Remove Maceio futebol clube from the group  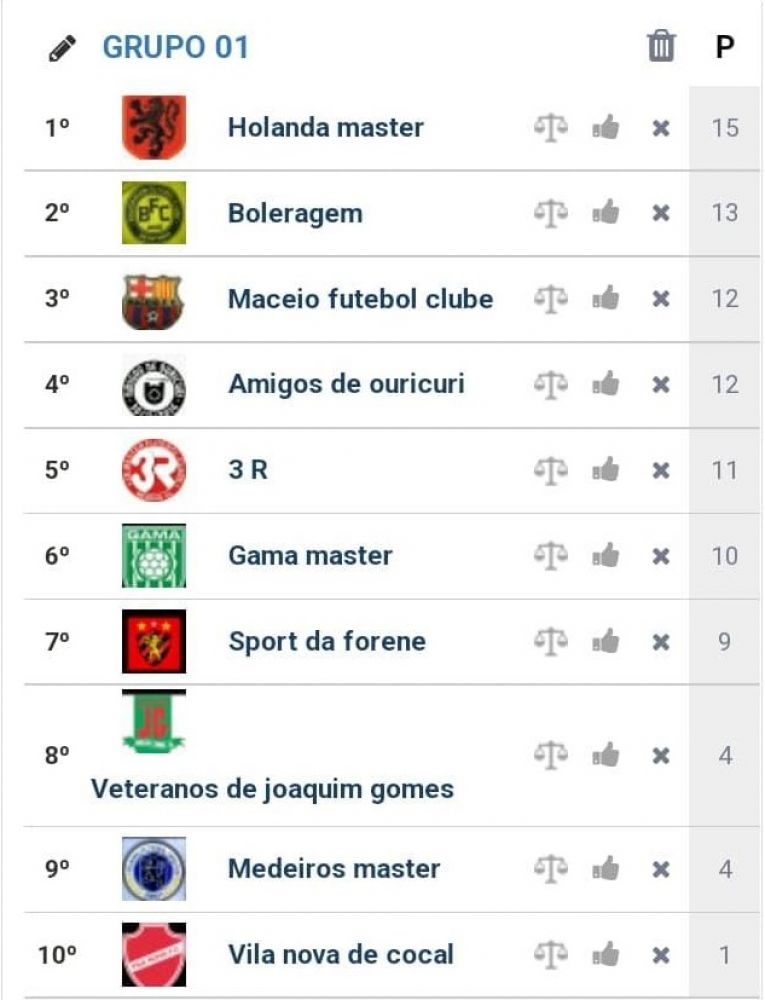(x=661, y=299)
